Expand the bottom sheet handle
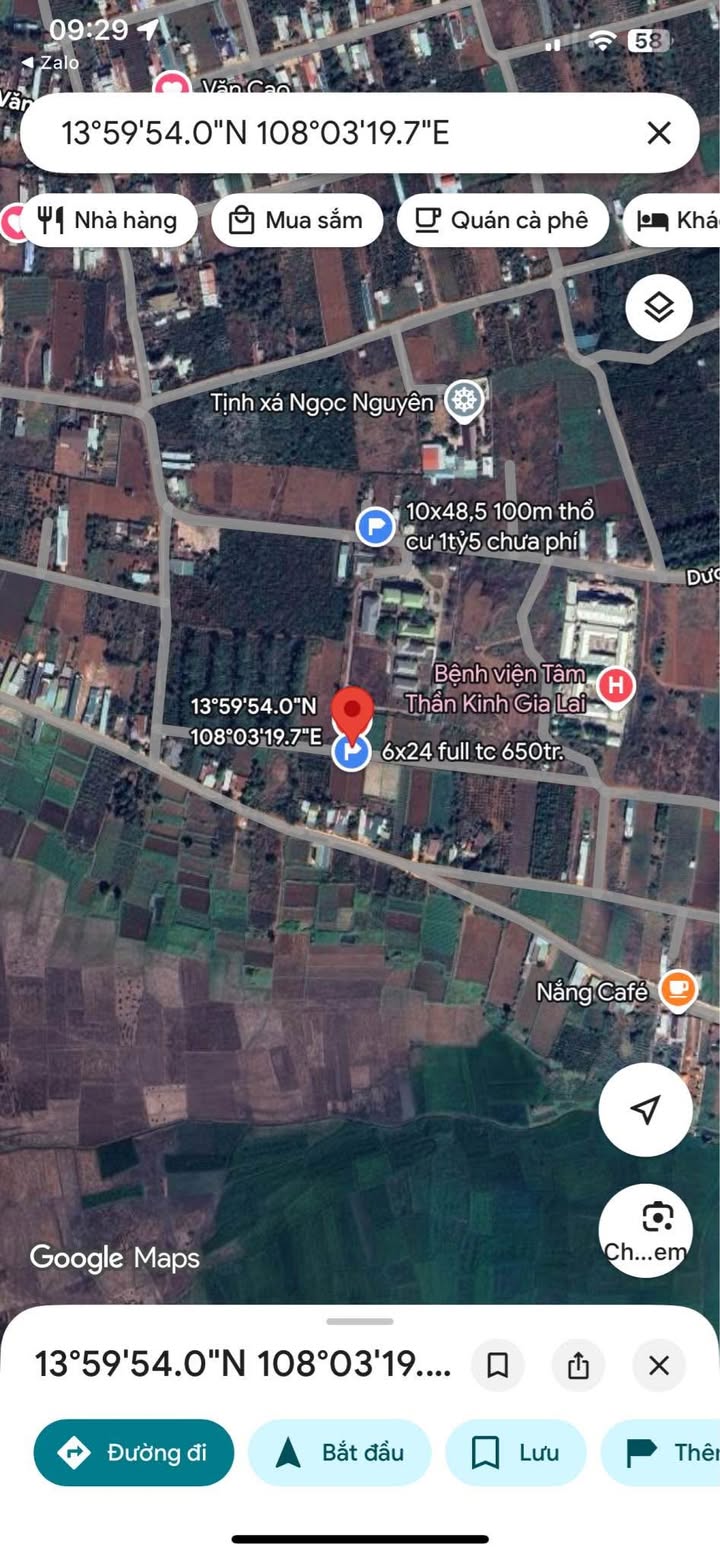 (x=360, y=1322)
